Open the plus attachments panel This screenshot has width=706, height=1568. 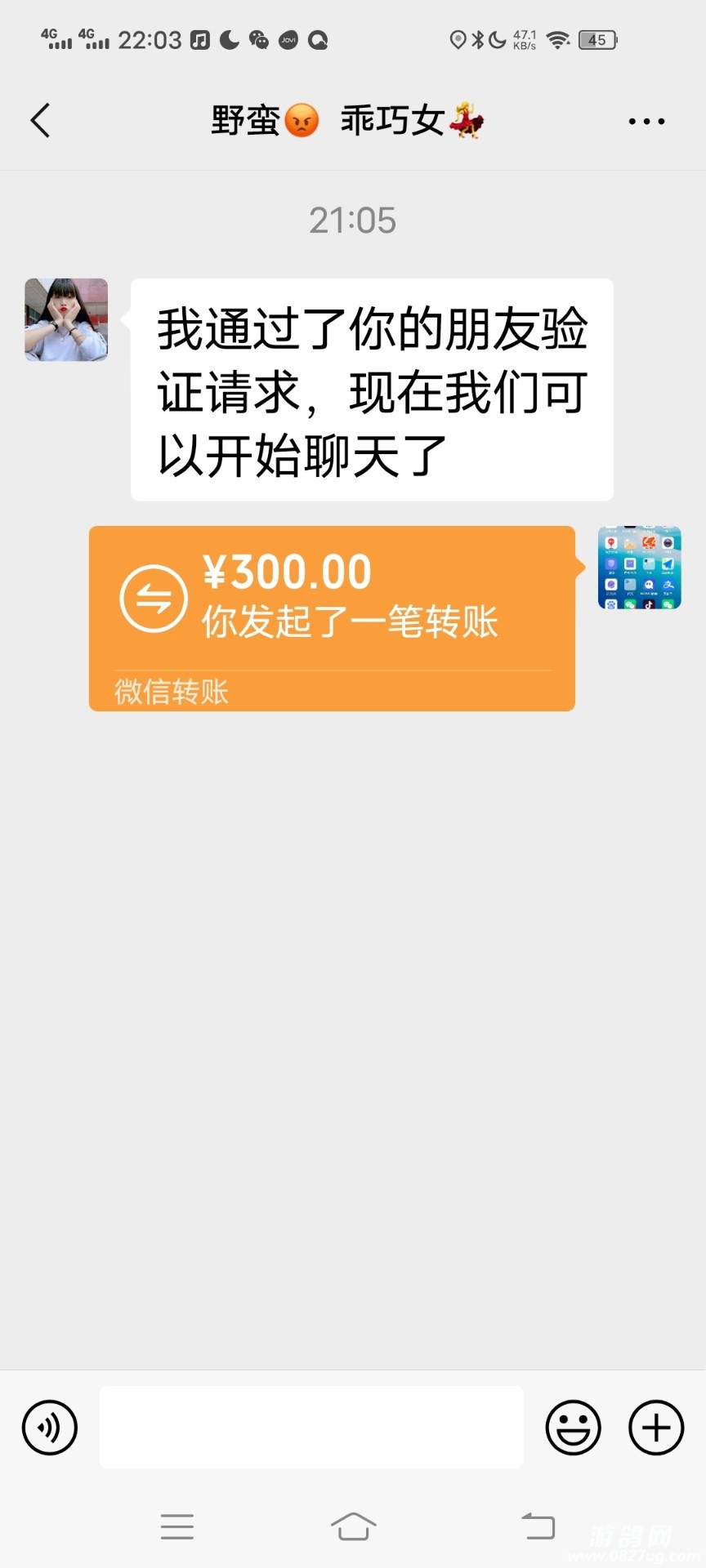(655, 1428)
